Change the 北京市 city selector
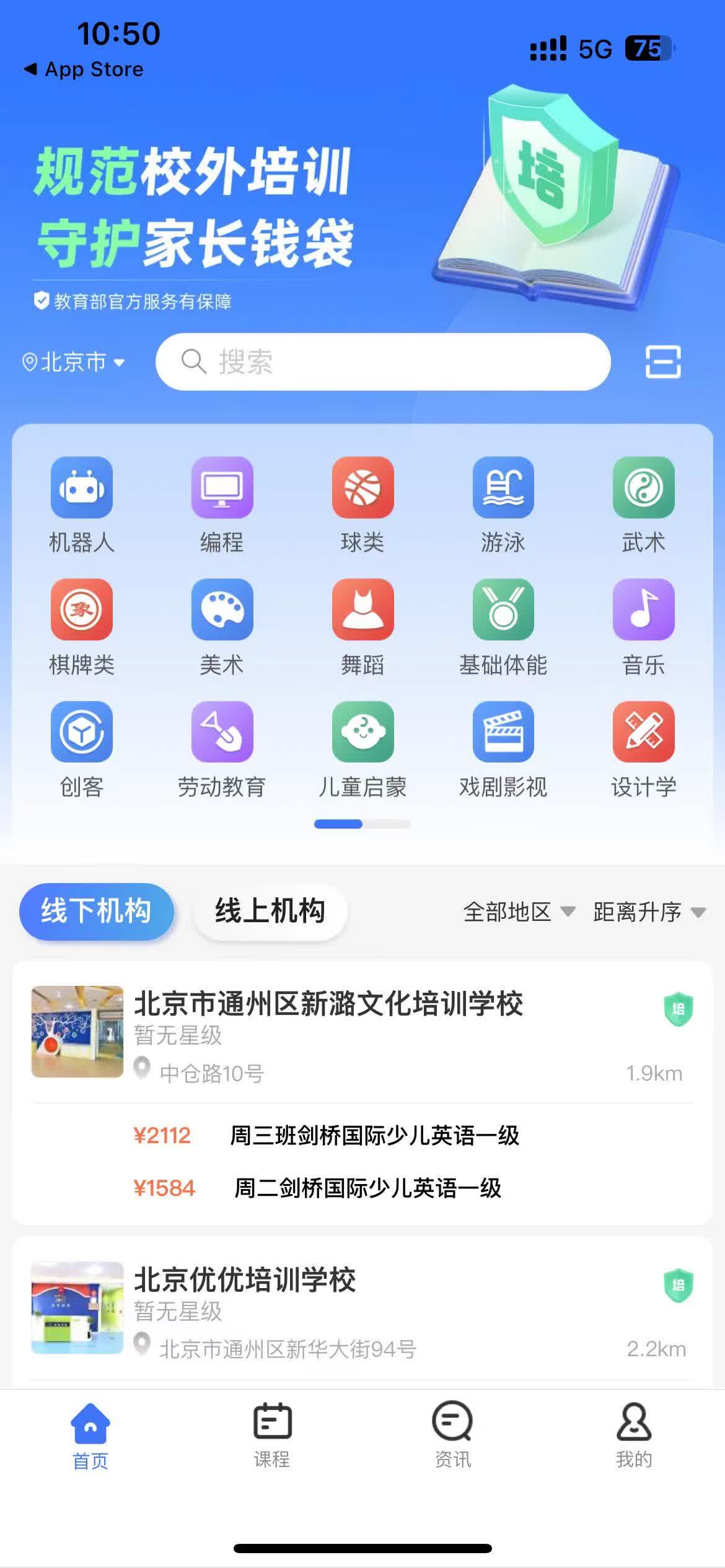This screenshot has height=1568, width=725. click(x=73, y=362)
